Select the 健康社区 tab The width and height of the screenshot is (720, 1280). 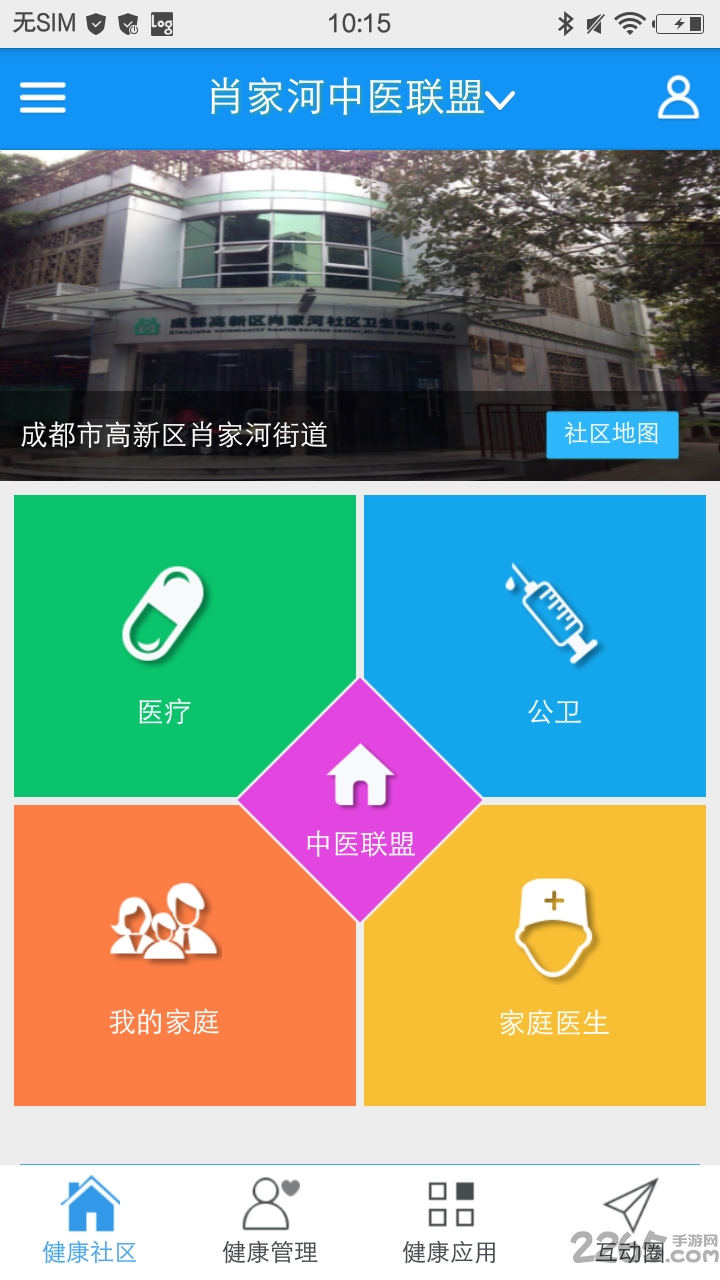tap(90, 1220)
